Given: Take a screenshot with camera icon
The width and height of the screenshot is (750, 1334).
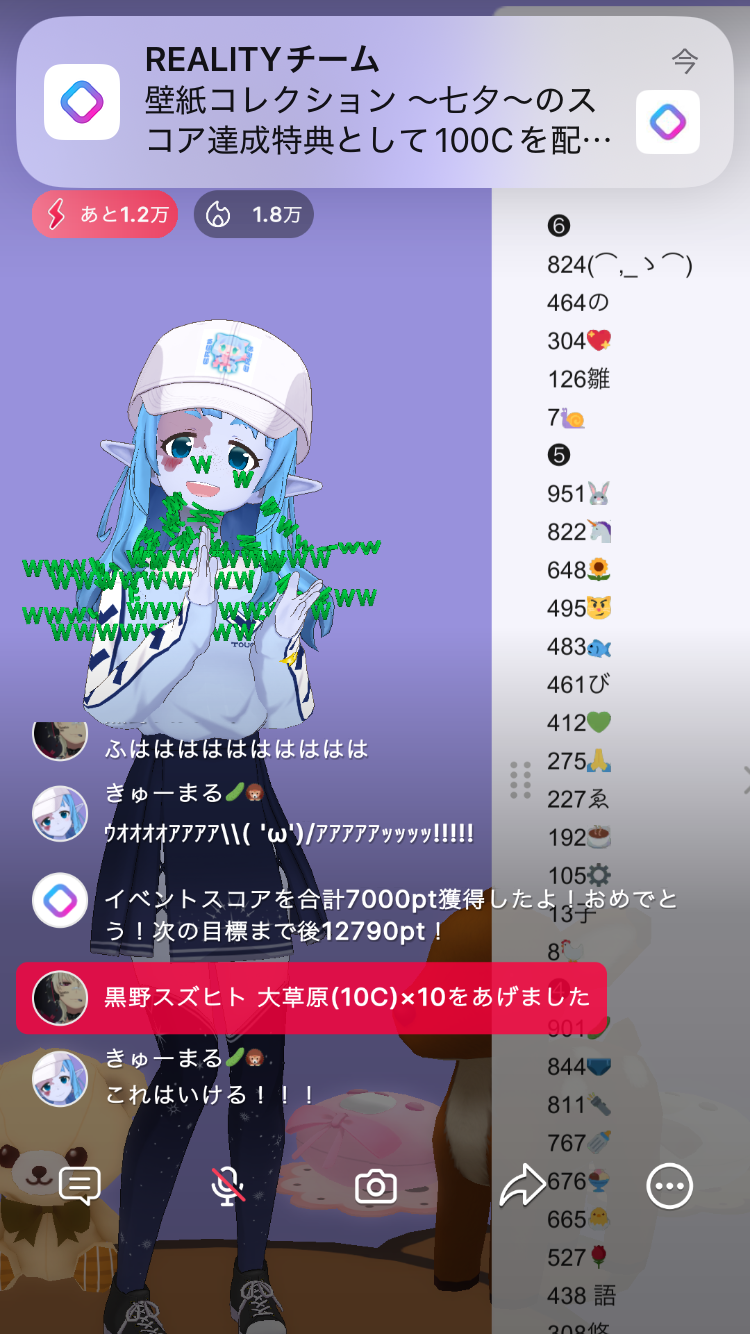Looking at the screenshot, I should point(376,1187).
